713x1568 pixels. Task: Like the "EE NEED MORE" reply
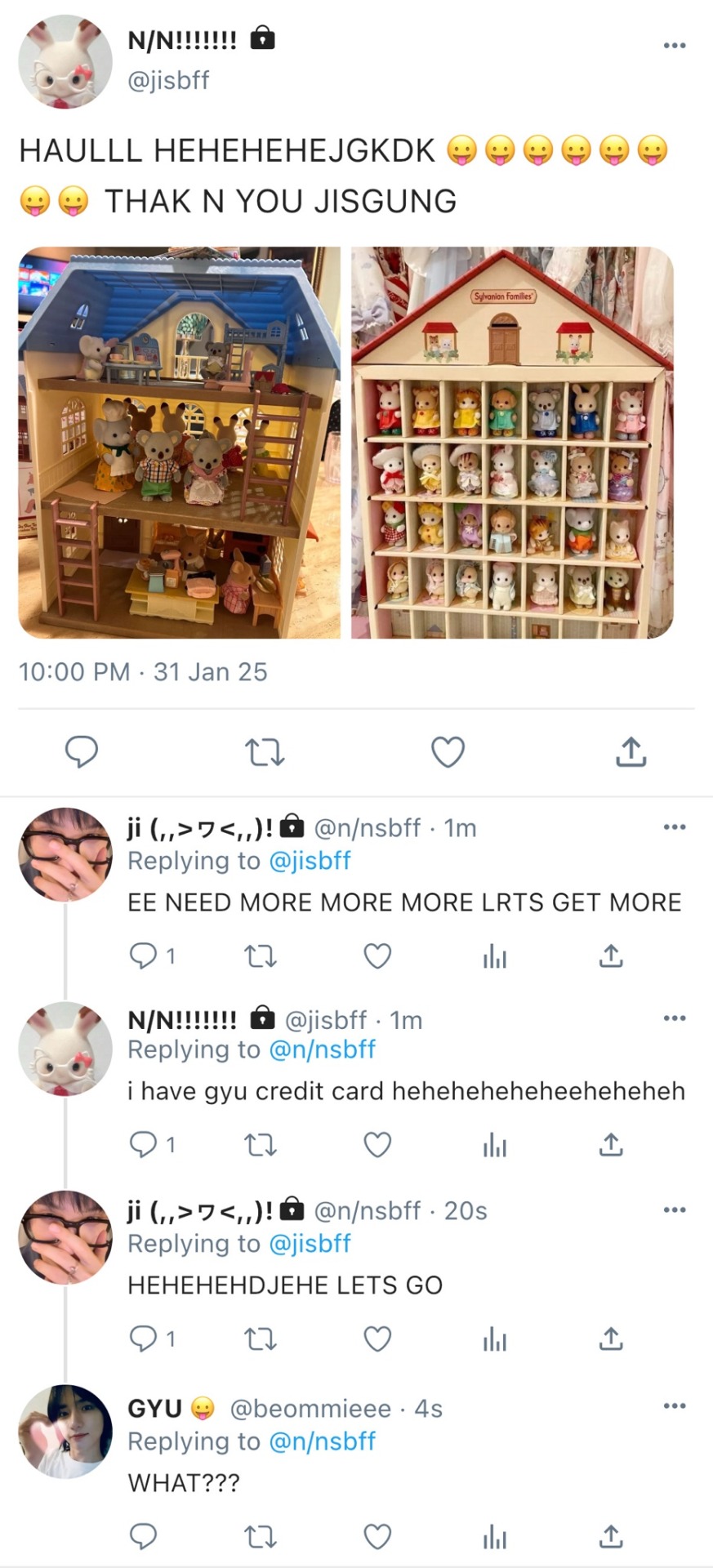[x=377, y=955]
